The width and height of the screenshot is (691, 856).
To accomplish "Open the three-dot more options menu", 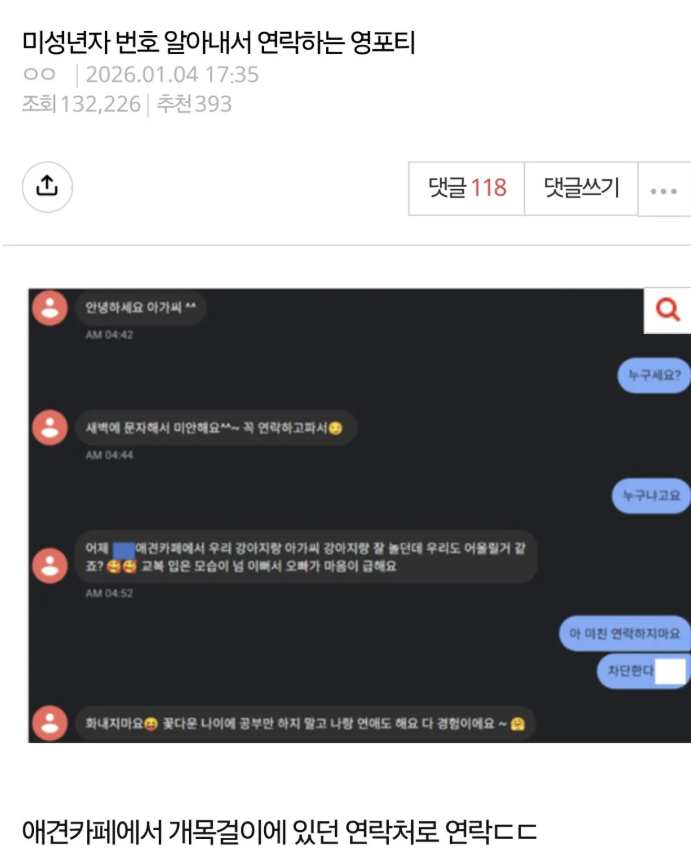I will click(x=664, y=189).
